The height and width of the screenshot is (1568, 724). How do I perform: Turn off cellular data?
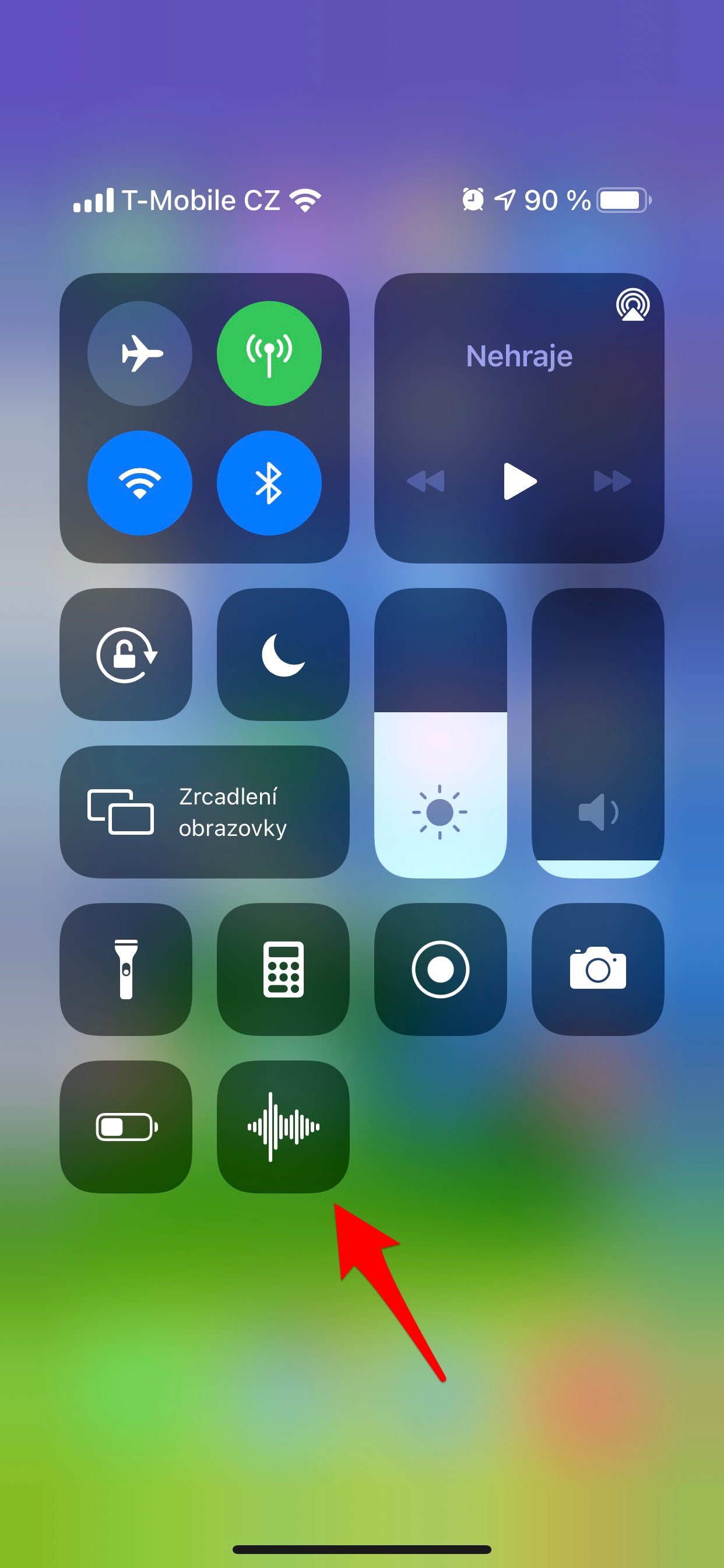click(x=269, y=353)
